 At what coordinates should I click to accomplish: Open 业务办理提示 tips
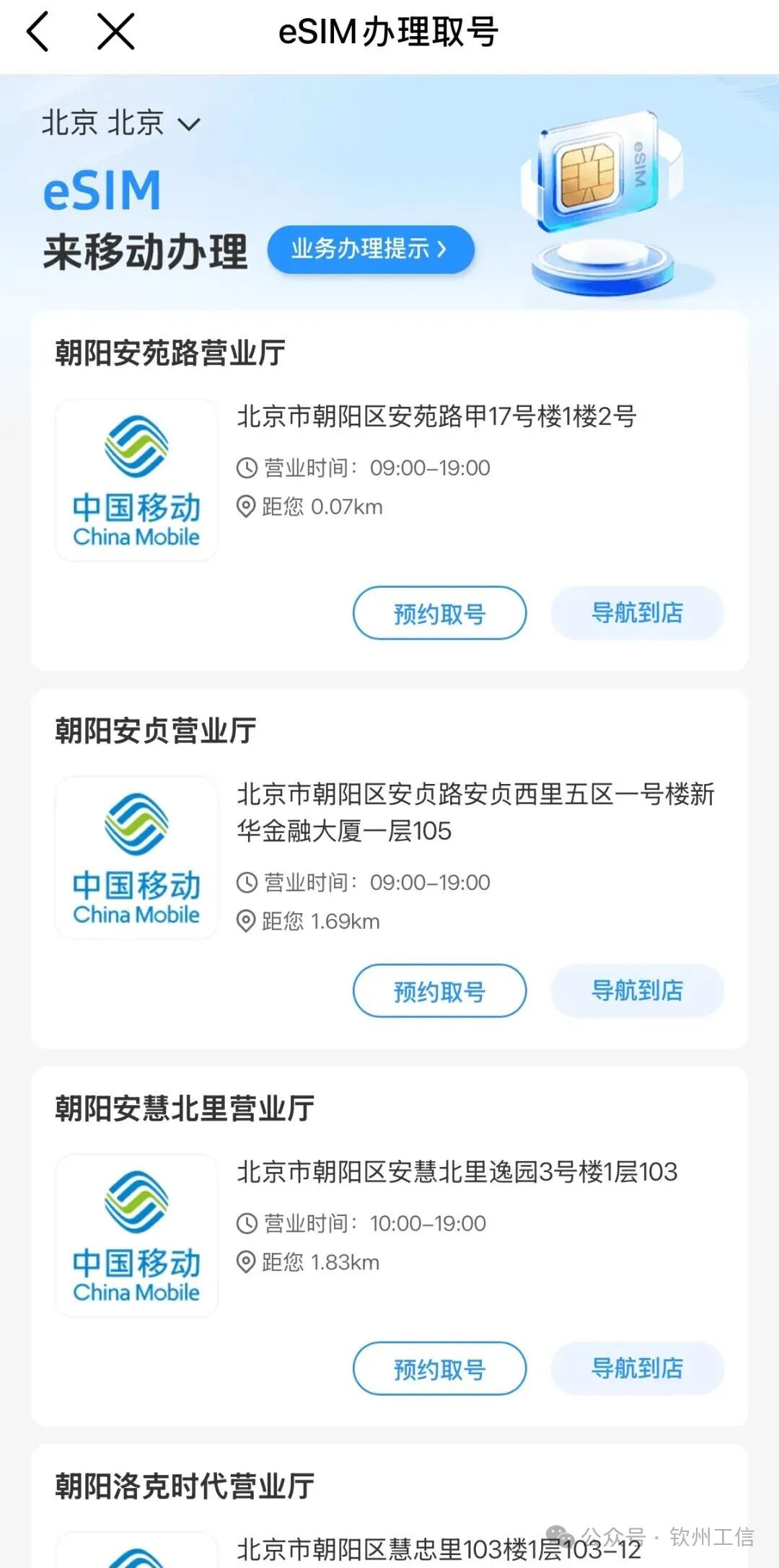point(370,250)
